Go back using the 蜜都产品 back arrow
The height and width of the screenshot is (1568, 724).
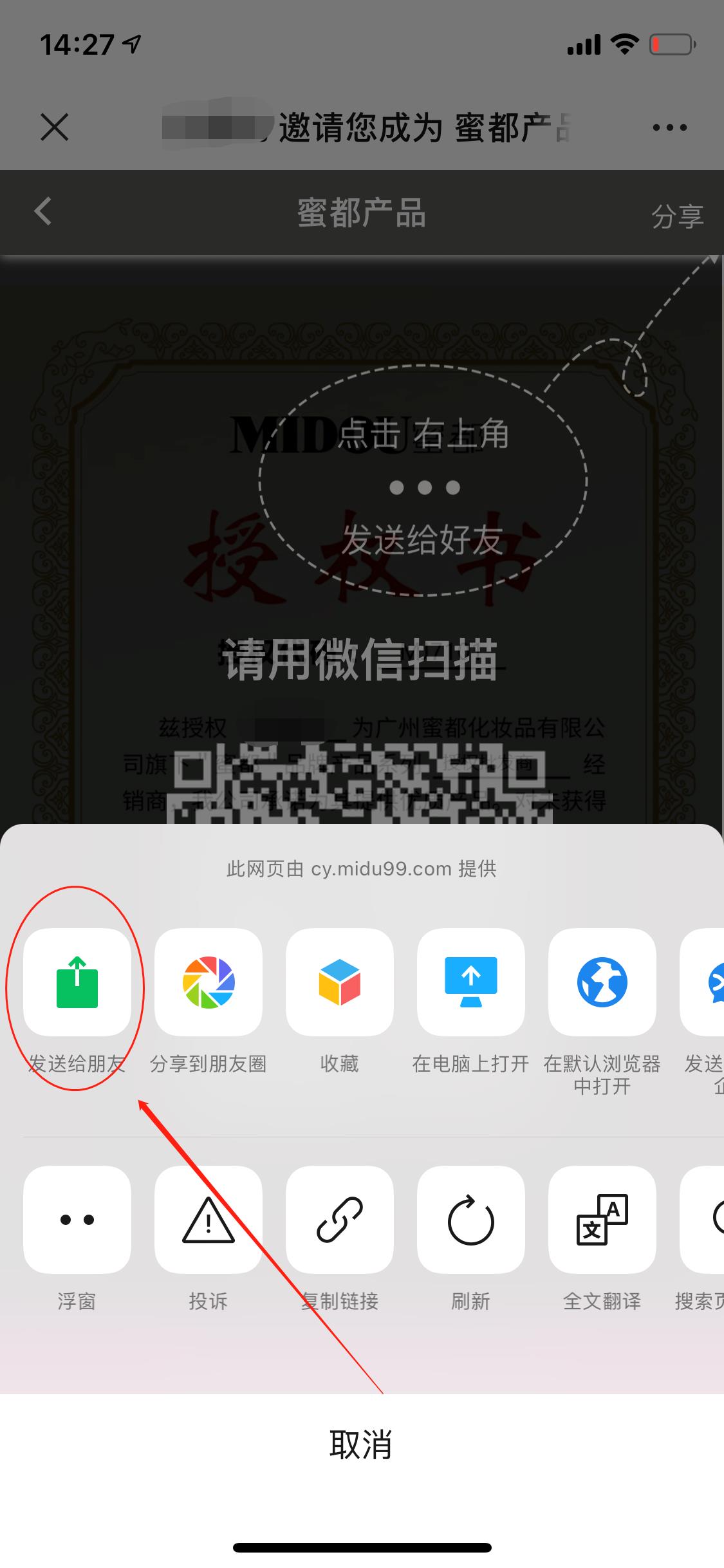[43, 211]
